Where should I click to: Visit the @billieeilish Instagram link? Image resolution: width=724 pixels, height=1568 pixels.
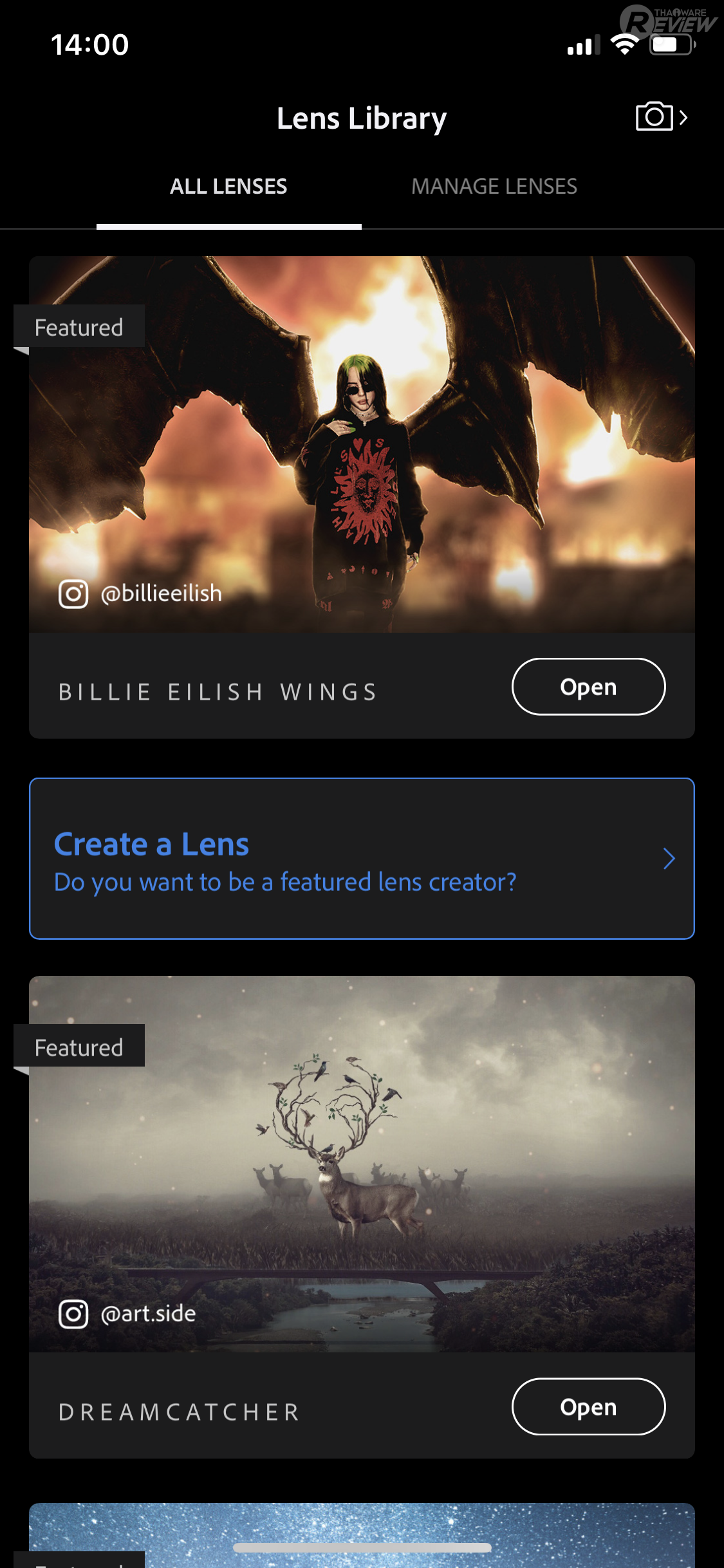pyautogui.click(x=141, y=593)
